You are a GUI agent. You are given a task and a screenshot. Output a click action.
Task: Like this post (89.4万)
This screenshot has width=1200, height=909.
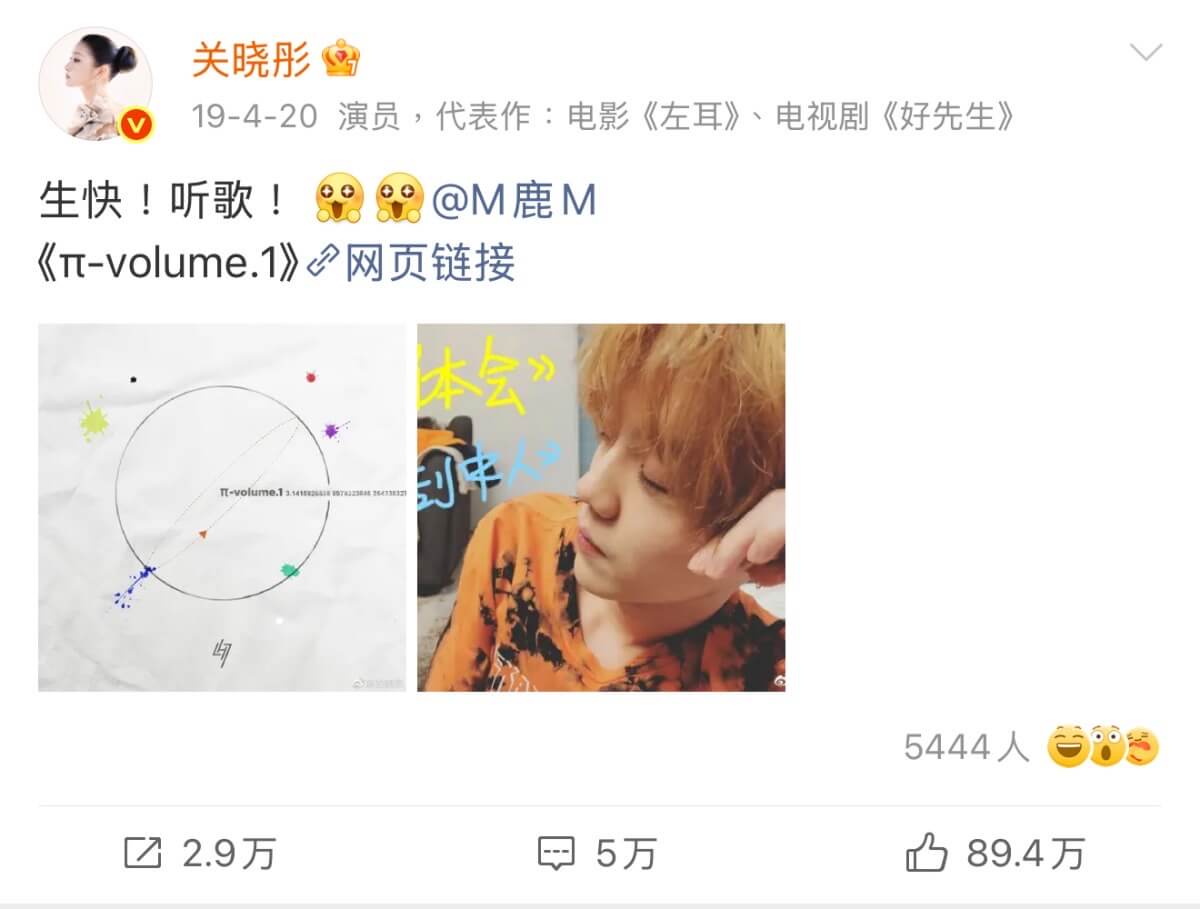[x=996, y=853]
